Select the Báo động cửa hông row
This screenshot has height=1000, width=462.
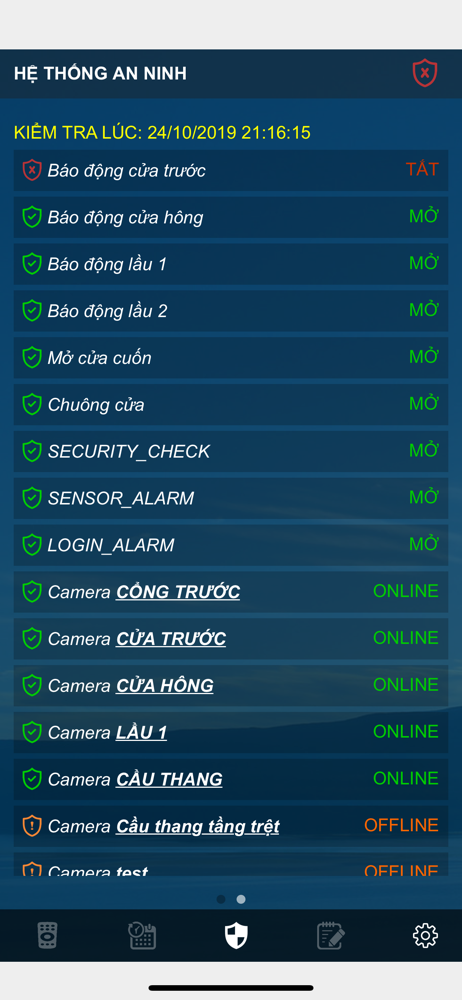coord(231,217)
